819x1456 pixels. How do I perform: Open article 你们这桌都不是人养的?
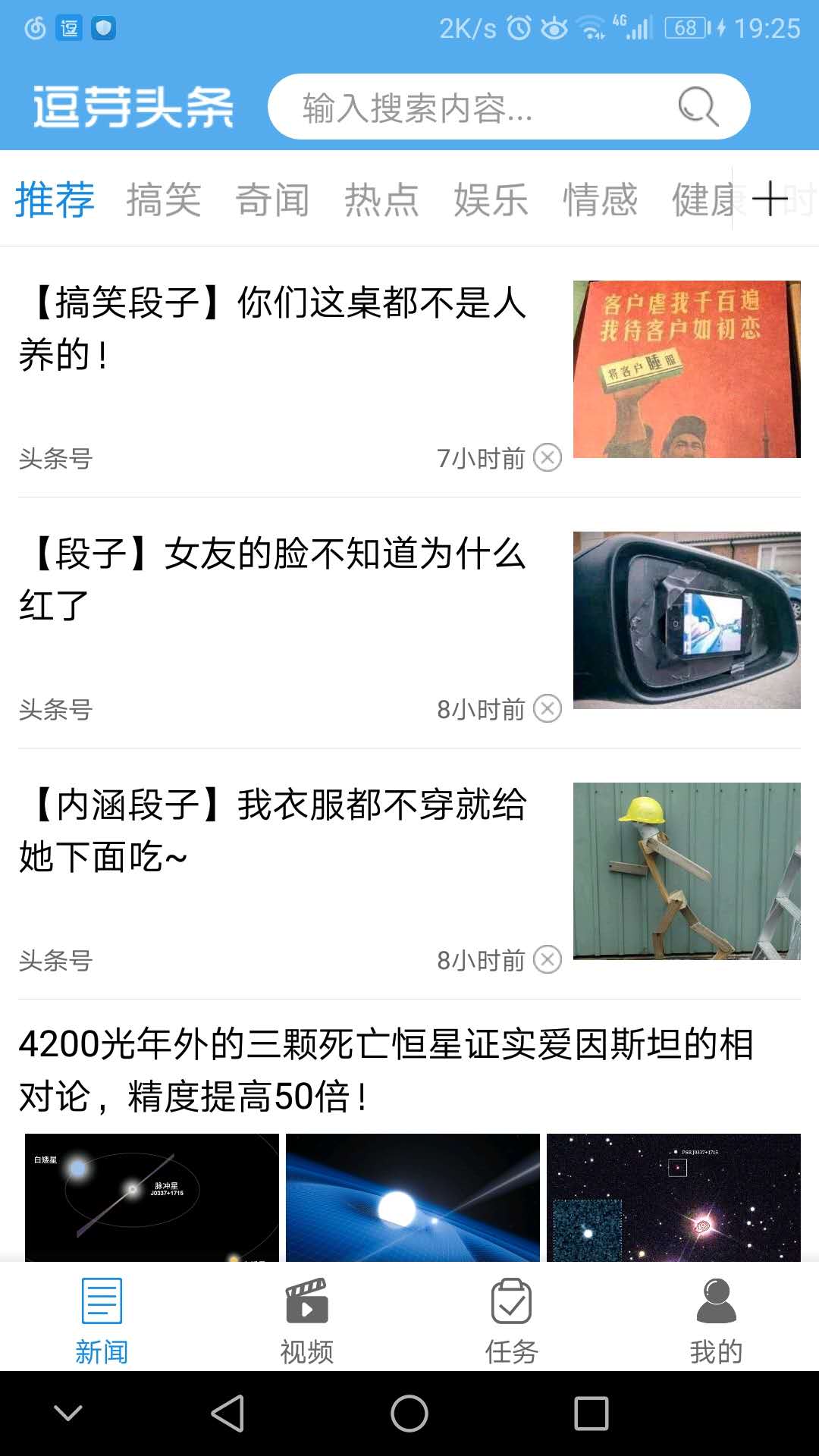point(273,328)
